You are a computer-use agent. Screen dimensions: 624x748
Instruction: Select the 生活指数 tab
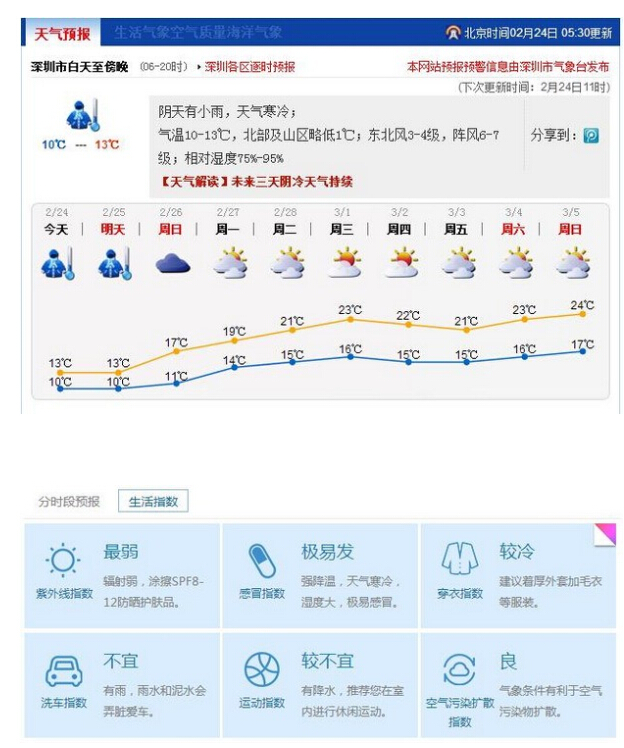(x=153, y=501)
